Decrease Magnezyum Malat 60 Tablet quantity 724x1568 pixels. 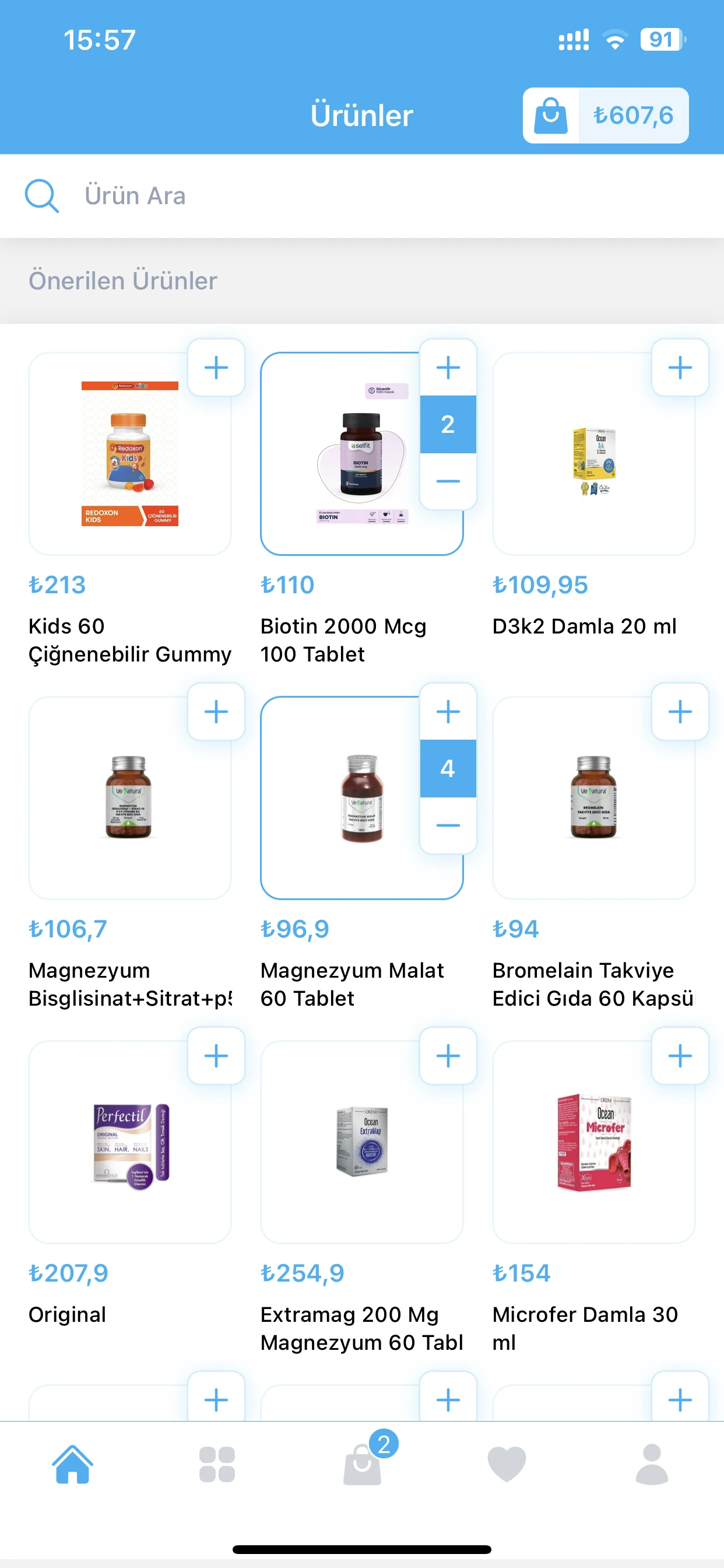click(x=448, y=825)
